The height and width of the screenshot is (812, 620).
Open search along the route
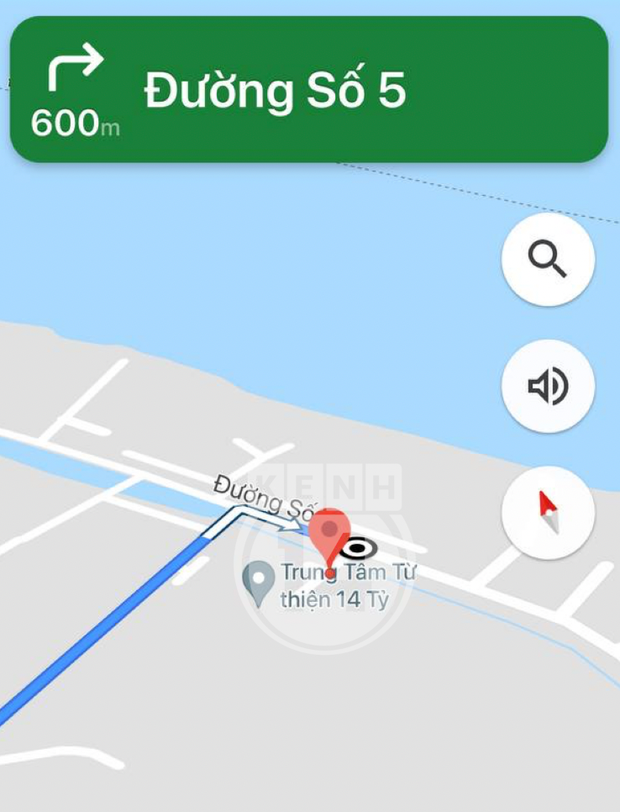(x=547, y=259)
